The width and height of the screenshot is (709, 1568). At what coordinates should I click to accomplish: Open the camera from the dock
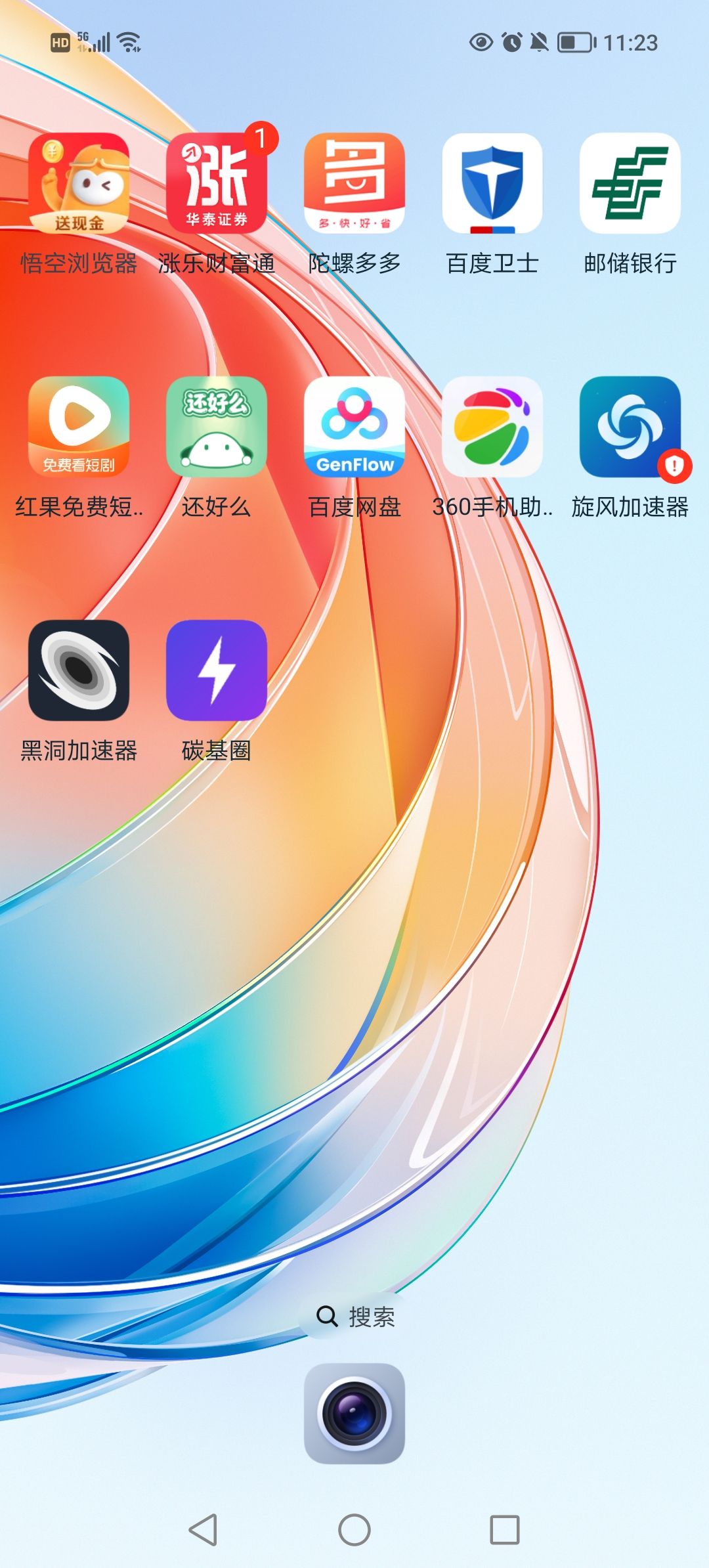[354, 1414]
